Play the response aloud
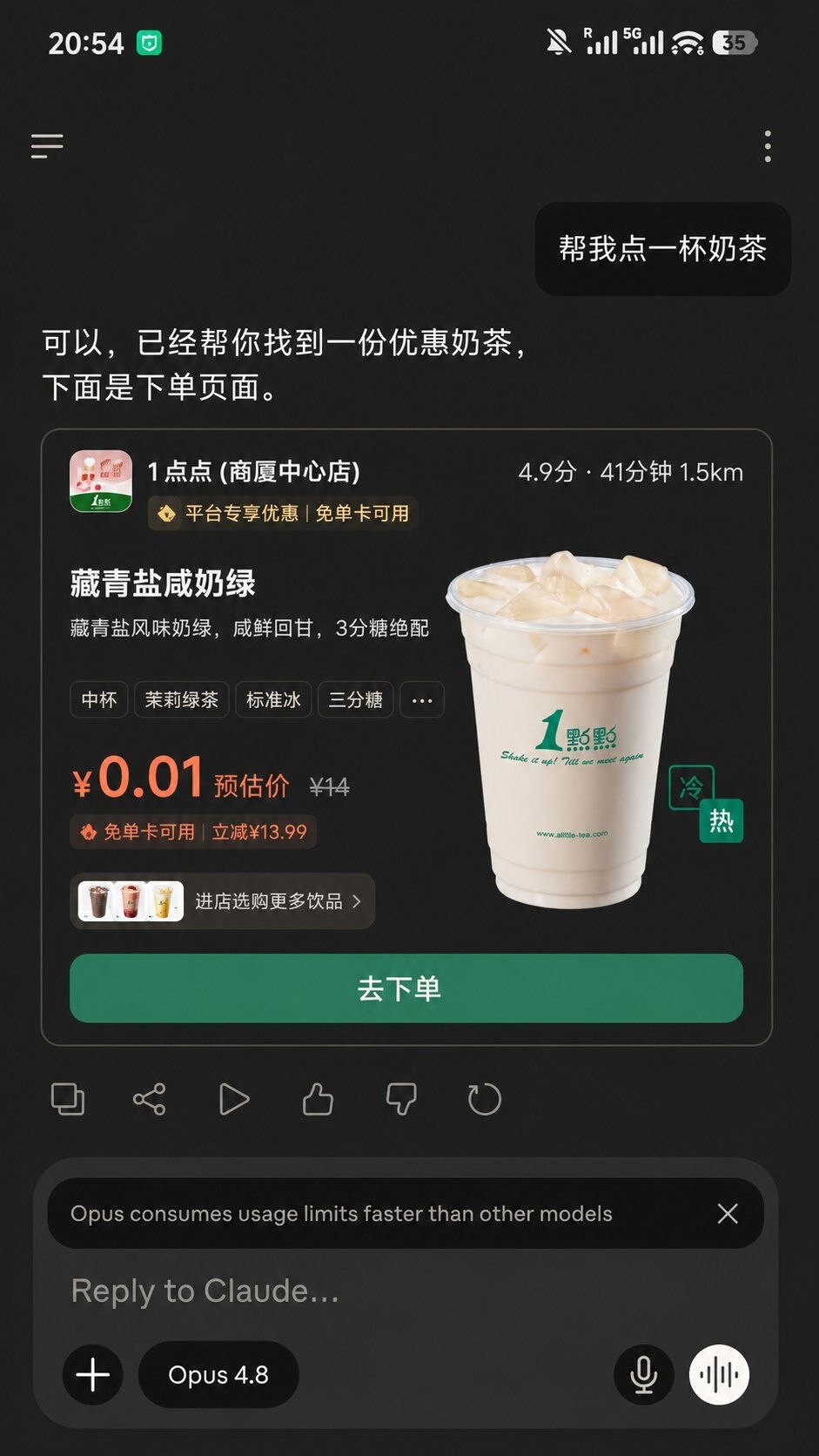The width and height of the screenshot is (819, 1456). coord(233,1099)
